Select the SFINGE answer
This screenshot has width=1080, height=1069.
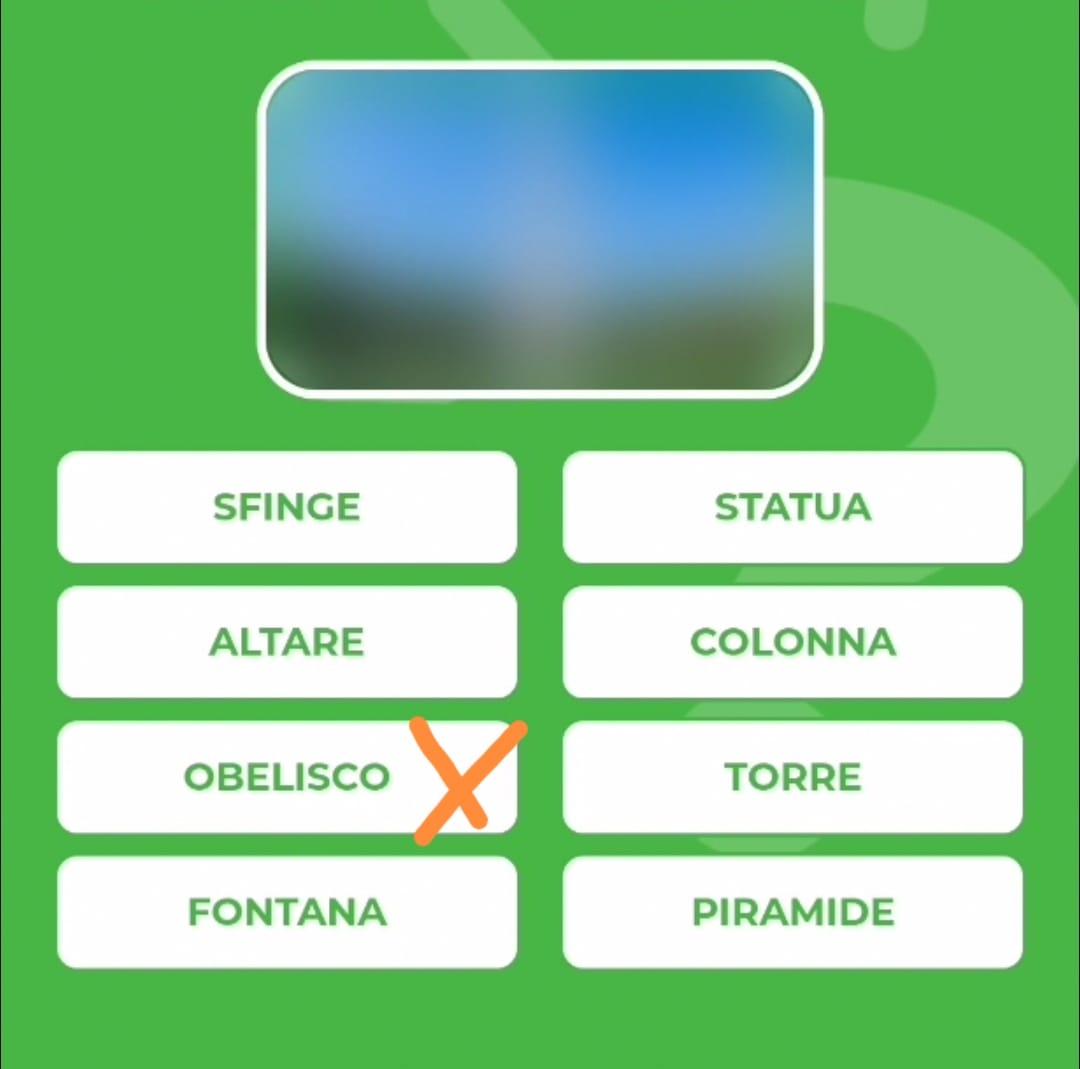287,507
